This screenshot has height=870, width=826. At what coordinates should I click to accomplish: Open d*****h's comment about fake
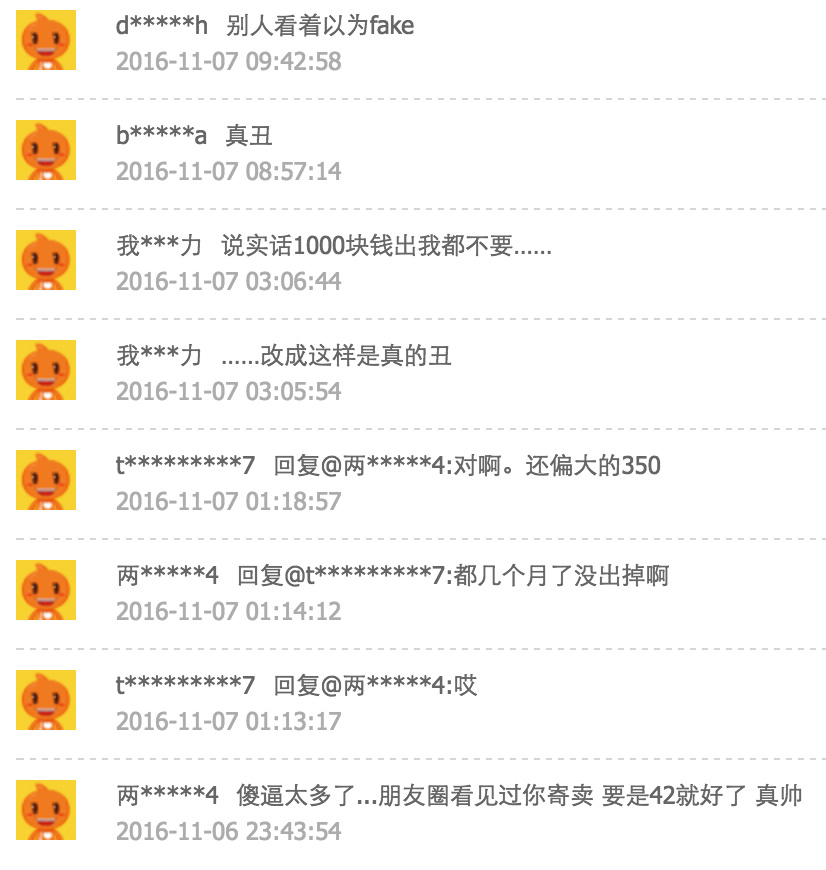click(x=320, y=26)
